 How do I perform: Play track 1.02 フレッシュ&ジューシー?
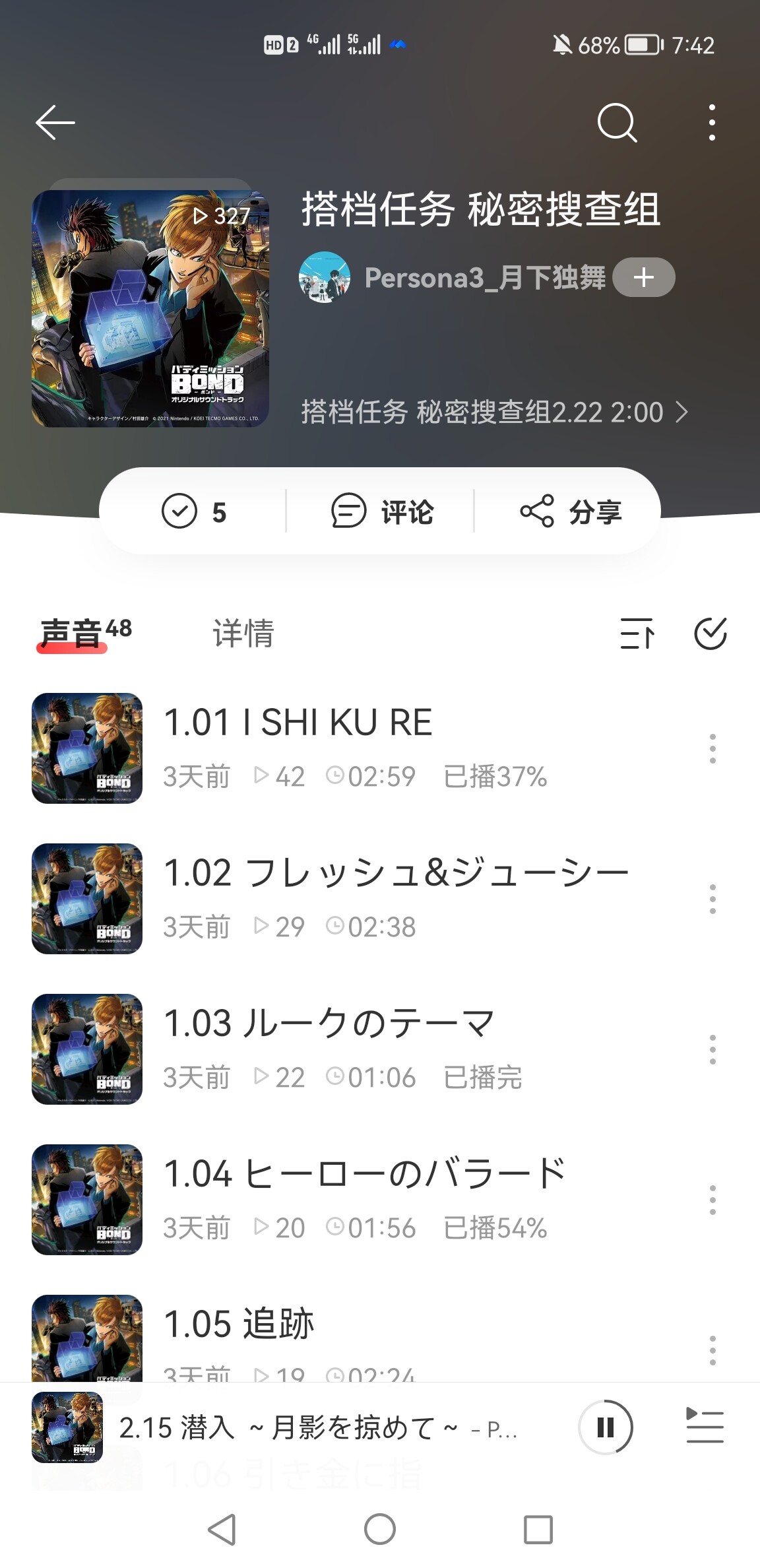(x=396, y=872)
